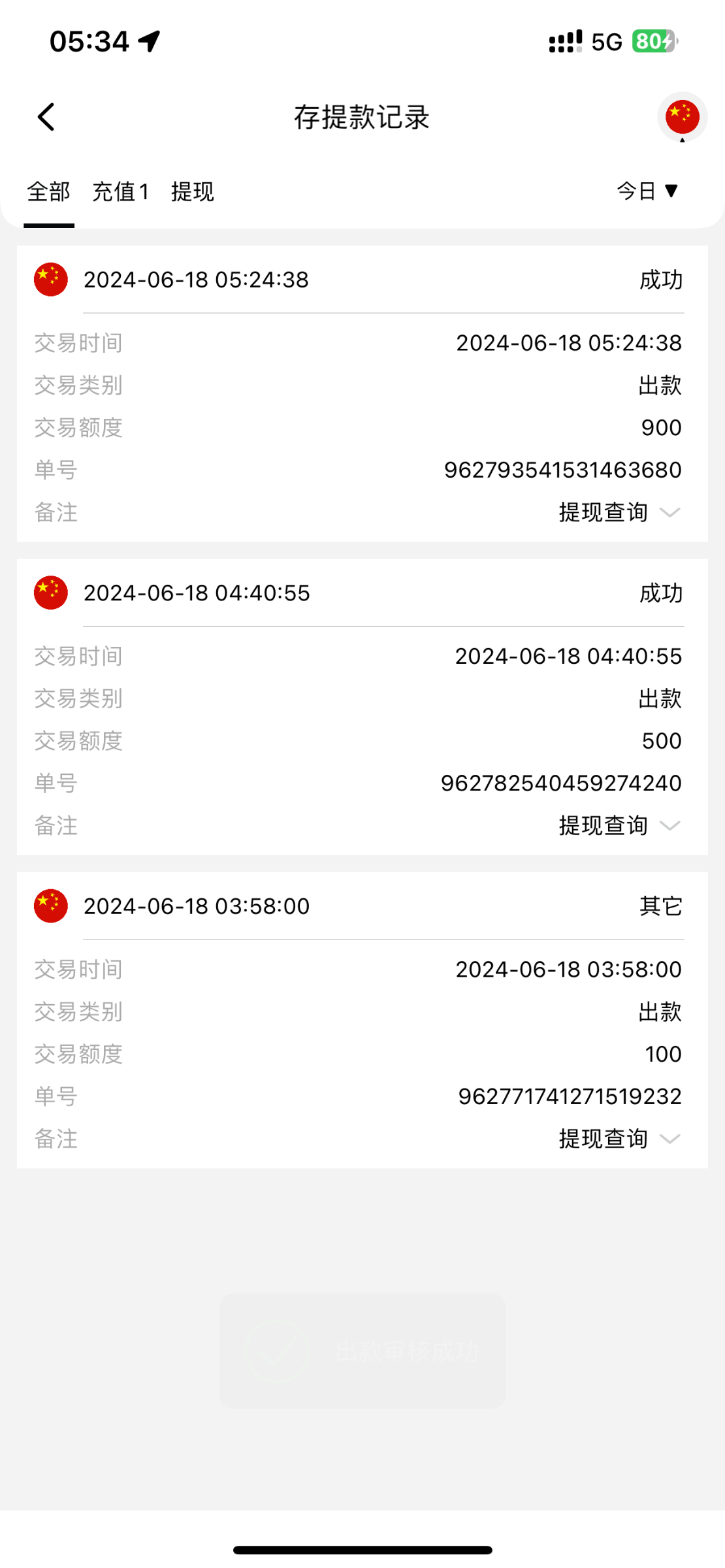Image resolution: width=725 pixels, height=1568 pixels.
Task: Click the flag icon on the 03:58:00 record
Action: (50, 906)
